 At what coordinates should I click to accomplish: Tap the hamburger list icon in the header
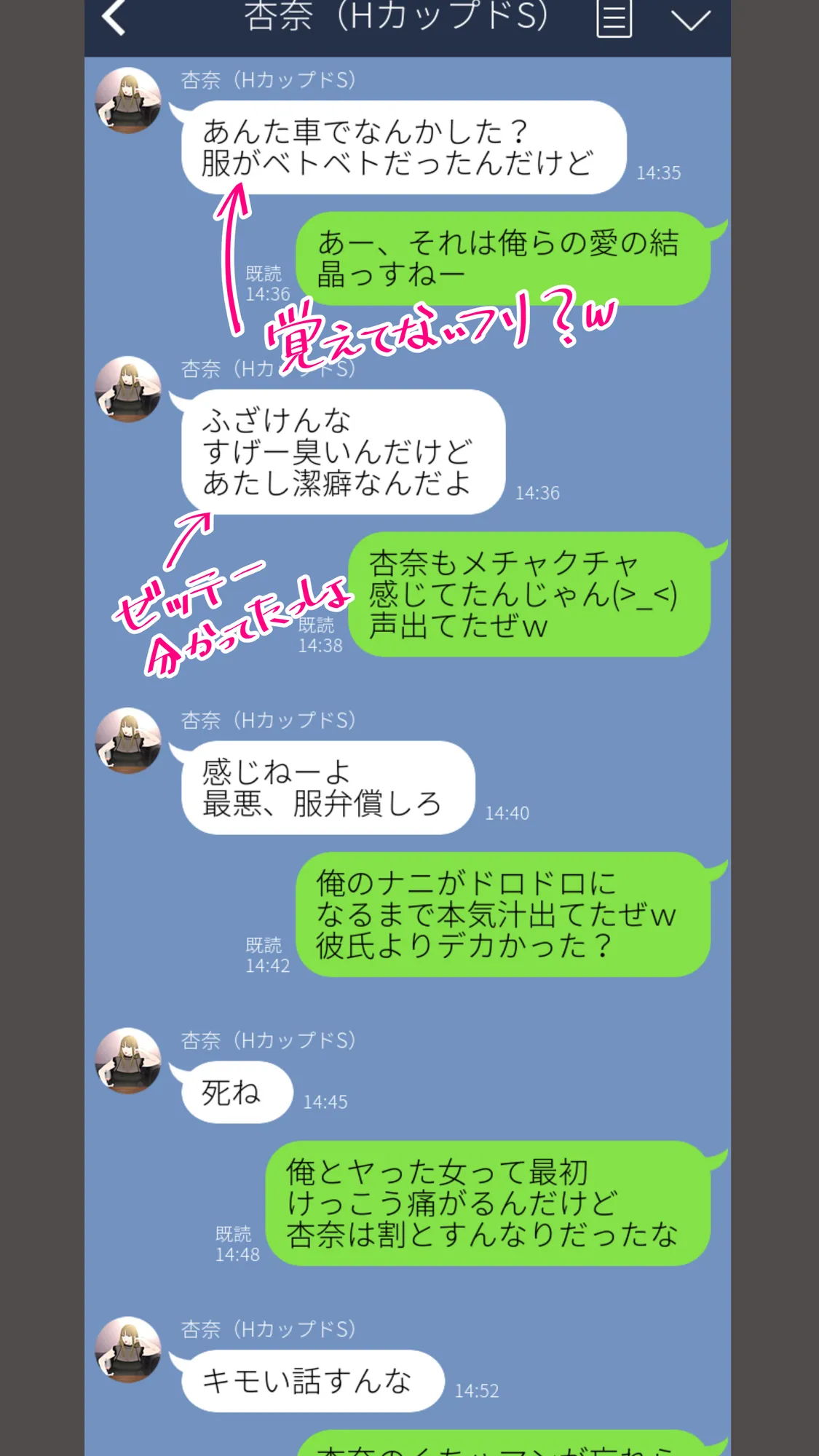tap(614, 20)
